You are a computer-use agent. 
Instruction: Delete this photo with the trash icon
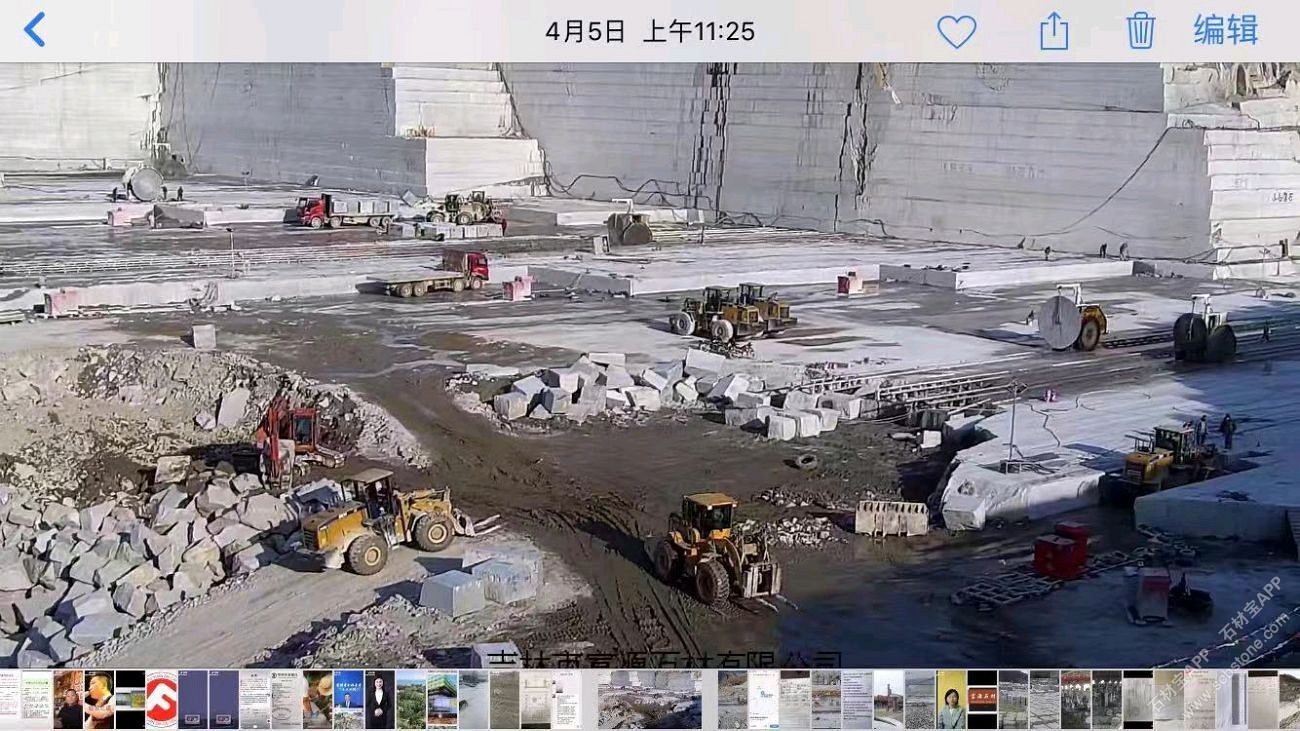tap(1140, 31)
